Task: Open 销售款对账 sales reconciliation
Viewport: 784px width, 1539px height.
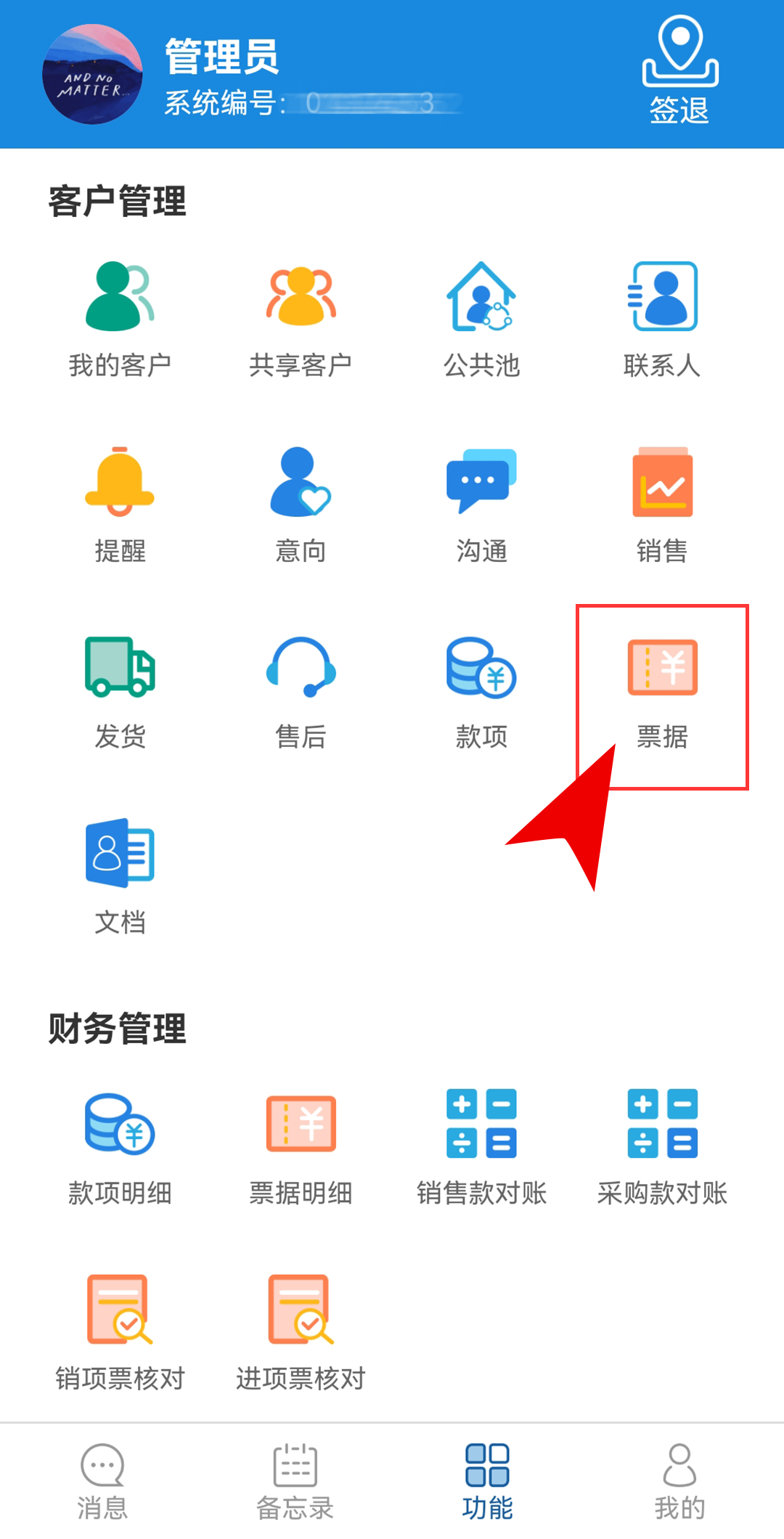Action: pyautogui.click(x=481, y=1147)
